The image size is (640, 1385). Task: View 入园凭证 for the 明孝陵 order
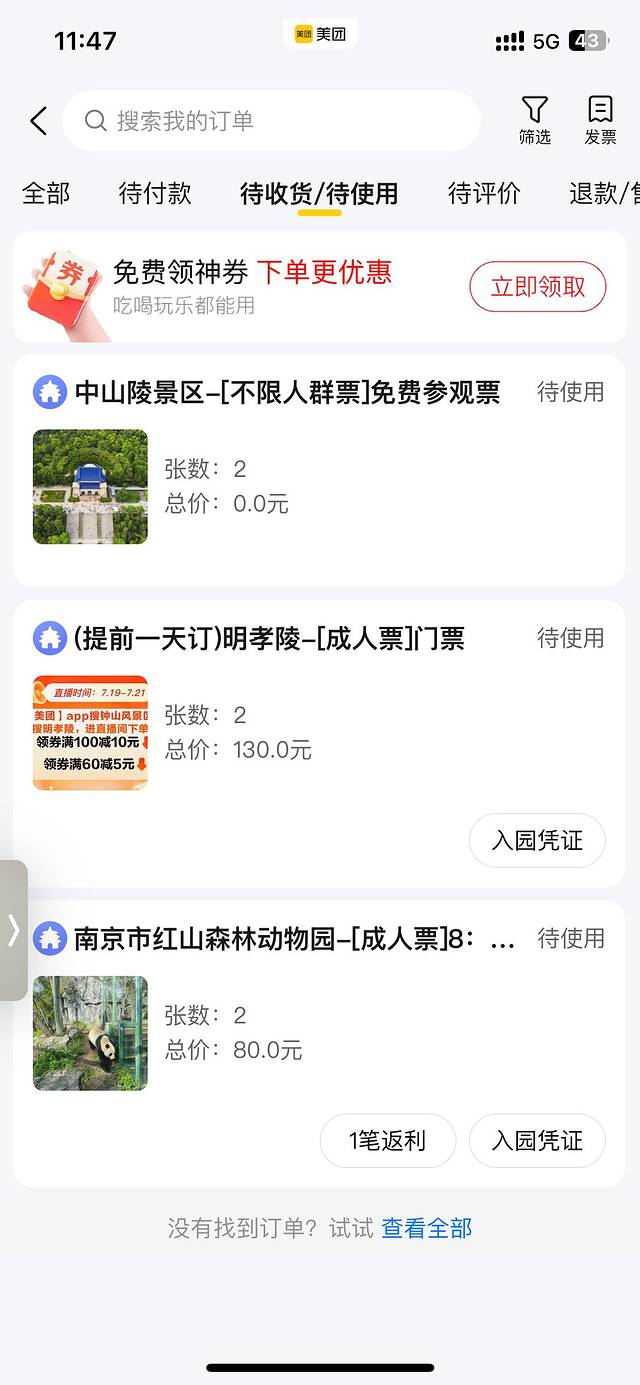tap(537, 841)
